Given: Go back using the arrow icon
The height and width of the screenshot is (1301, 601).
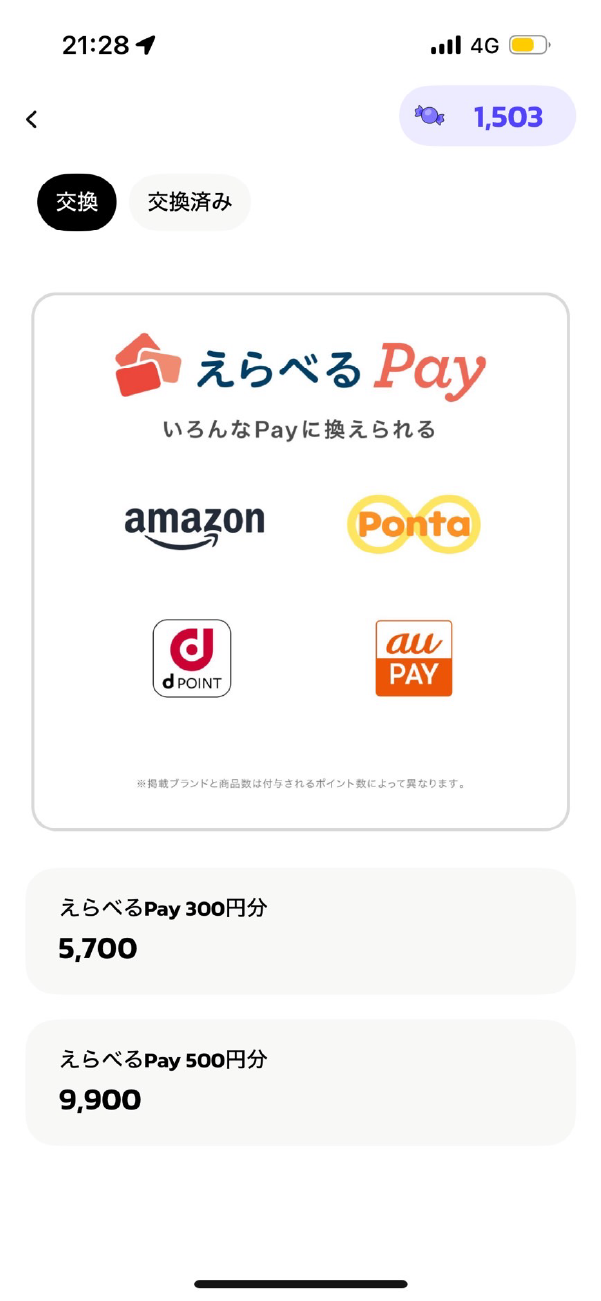Looking at the screenshot, I should (x=32, y=119).
